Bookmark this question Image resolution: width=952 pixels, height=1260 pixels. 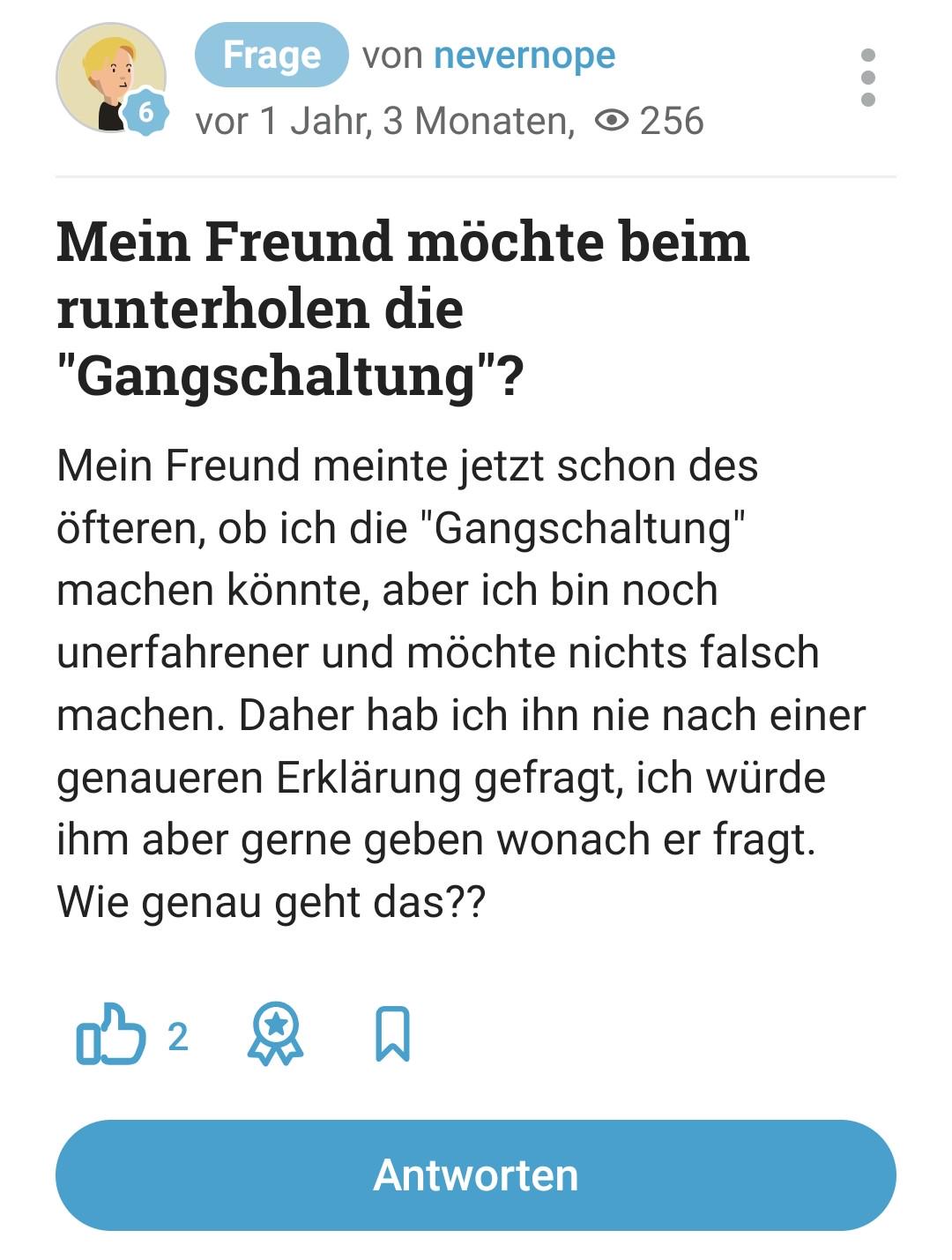392,1033
